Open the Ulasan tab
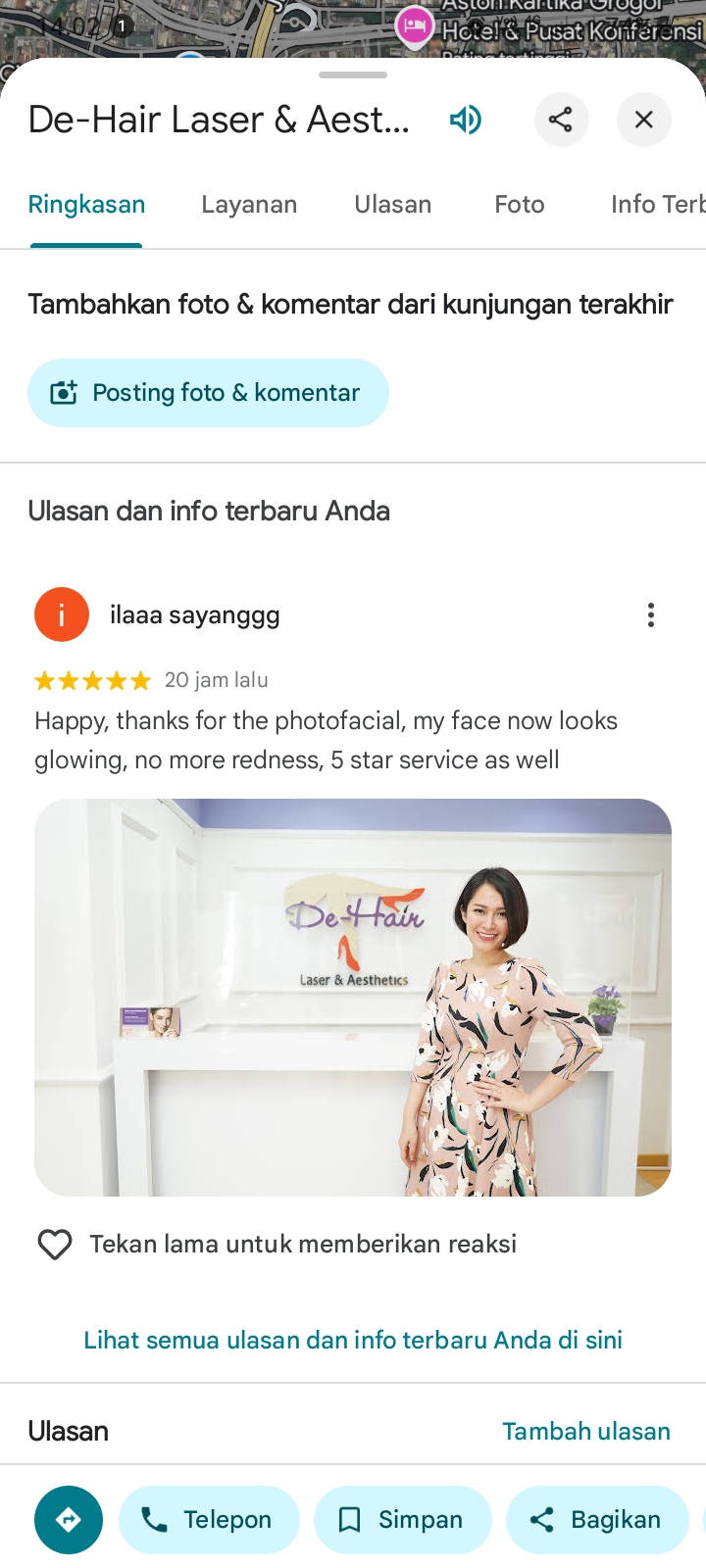This screenshot has width=706, height=1568. 393,204
